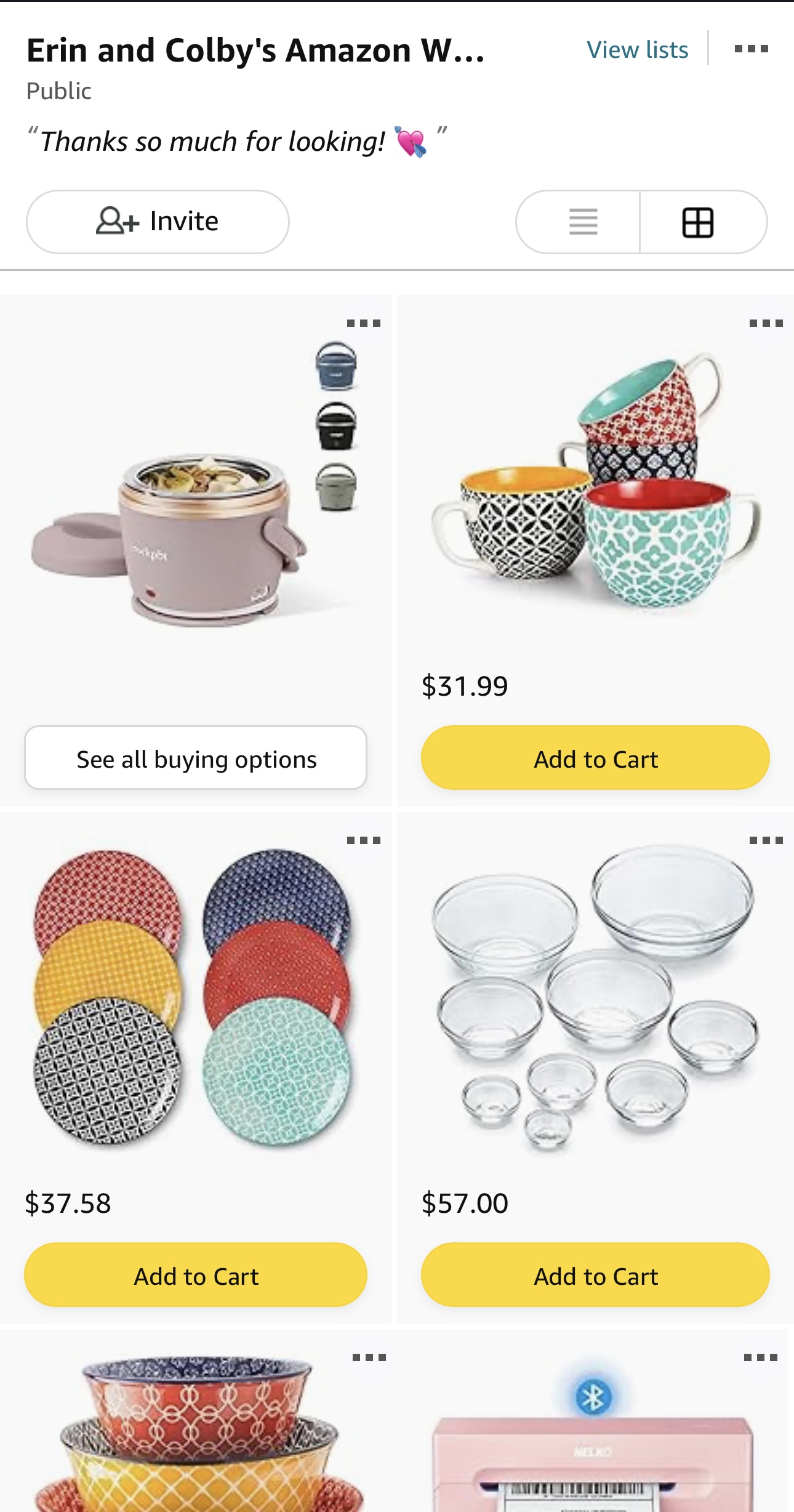Image resolution: width=794 pixels, height=1512 pixels.
Task: View the patterned mugs product details
Action: click(596, 480)
